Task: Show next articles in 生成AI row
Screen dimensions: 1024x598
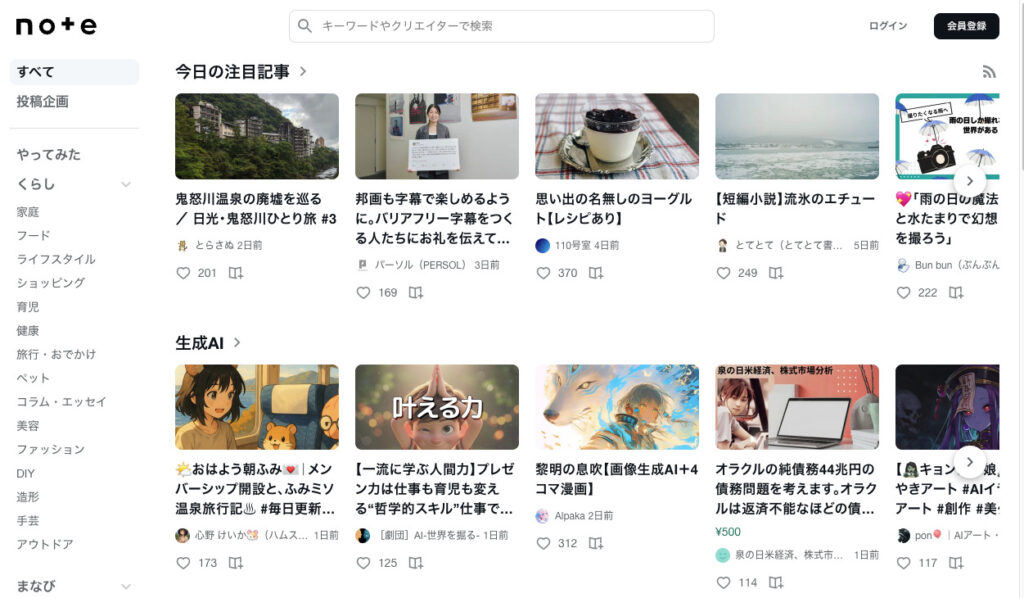Action: coord(969,462)
